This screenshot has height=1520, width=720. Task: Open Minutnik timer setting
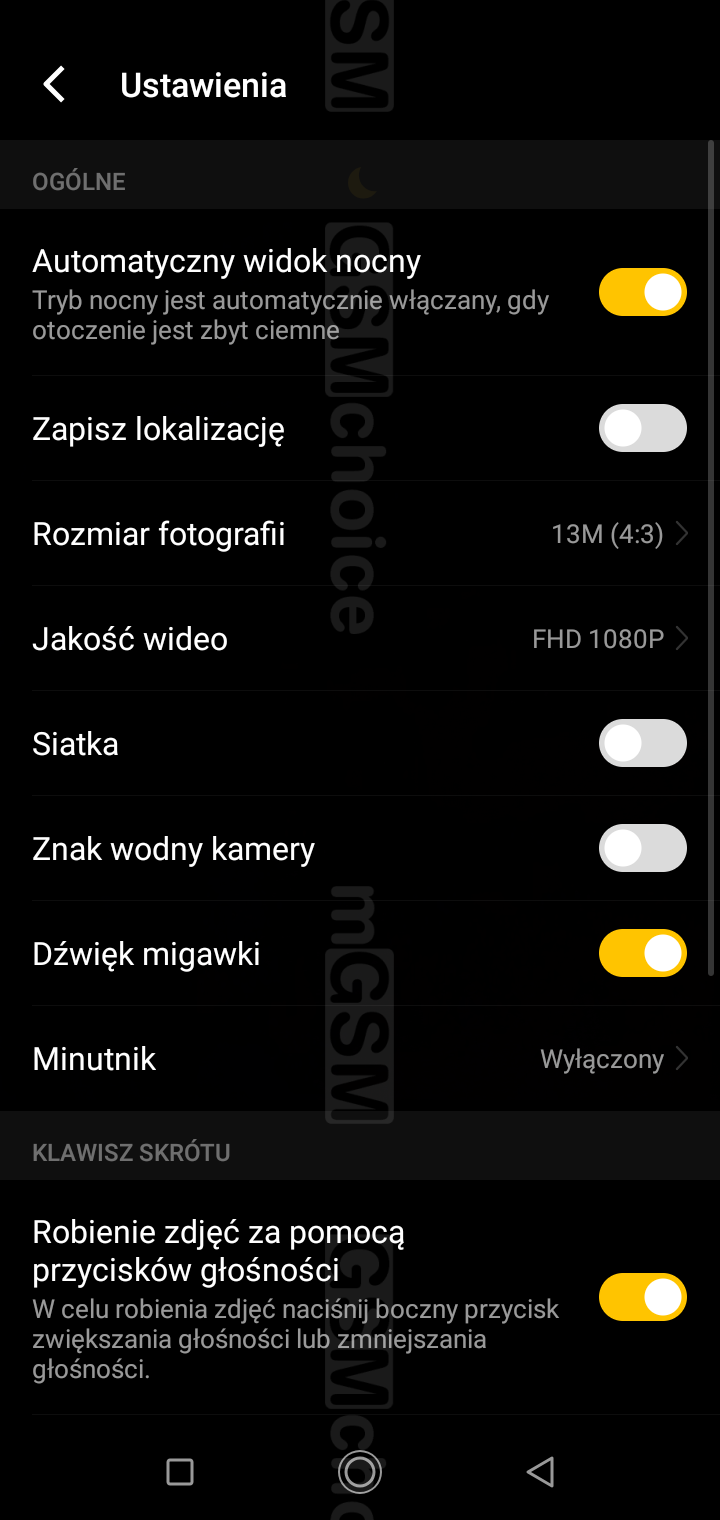(360, 1059)
